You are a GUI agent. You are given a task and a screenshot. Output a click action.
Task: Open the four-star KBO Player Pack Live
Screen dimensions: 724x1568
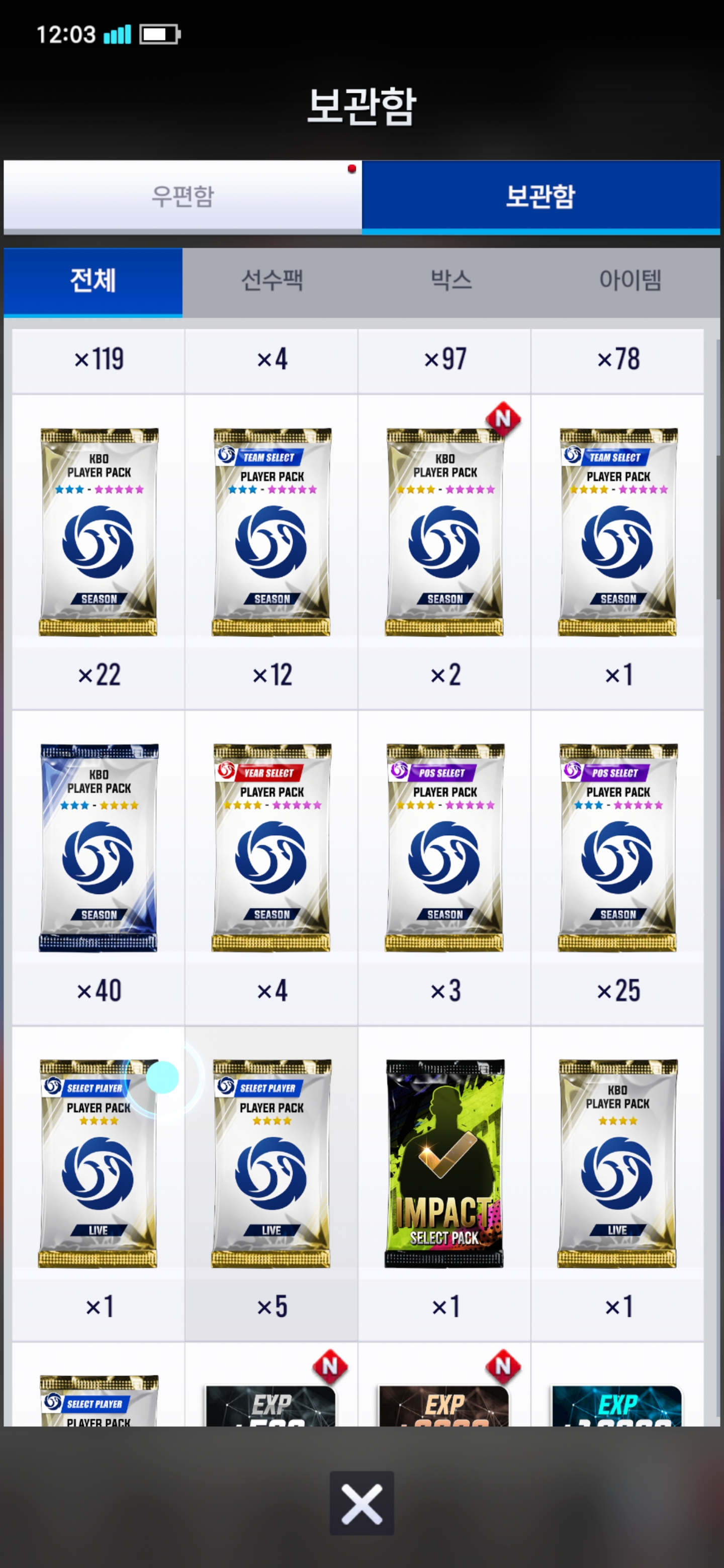coord(617,1184)
